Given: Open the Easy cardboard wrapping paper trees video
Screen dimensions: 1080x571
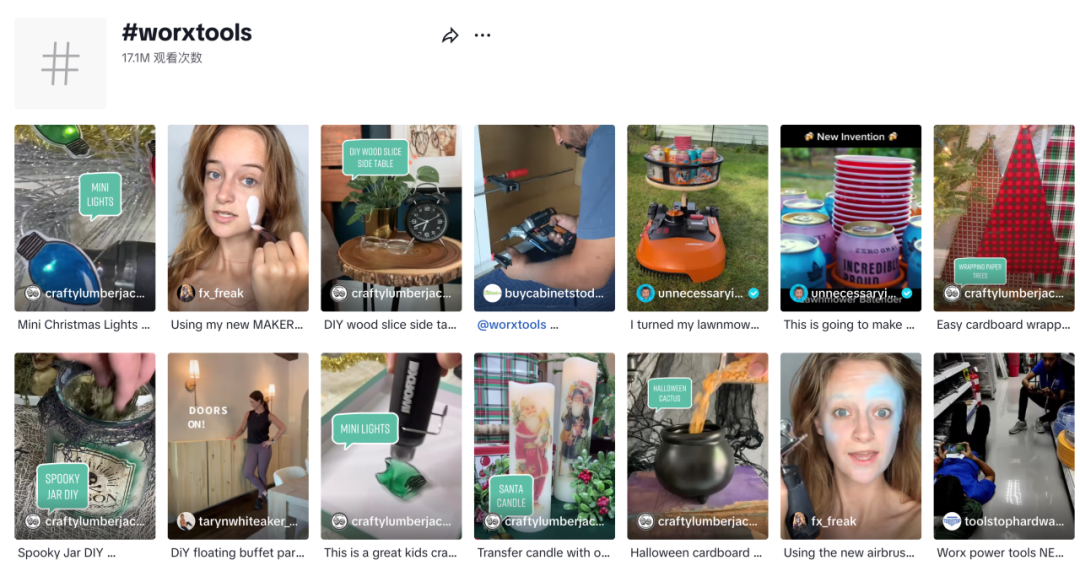Looking at the screenshot, I should tap(1003, 217).
